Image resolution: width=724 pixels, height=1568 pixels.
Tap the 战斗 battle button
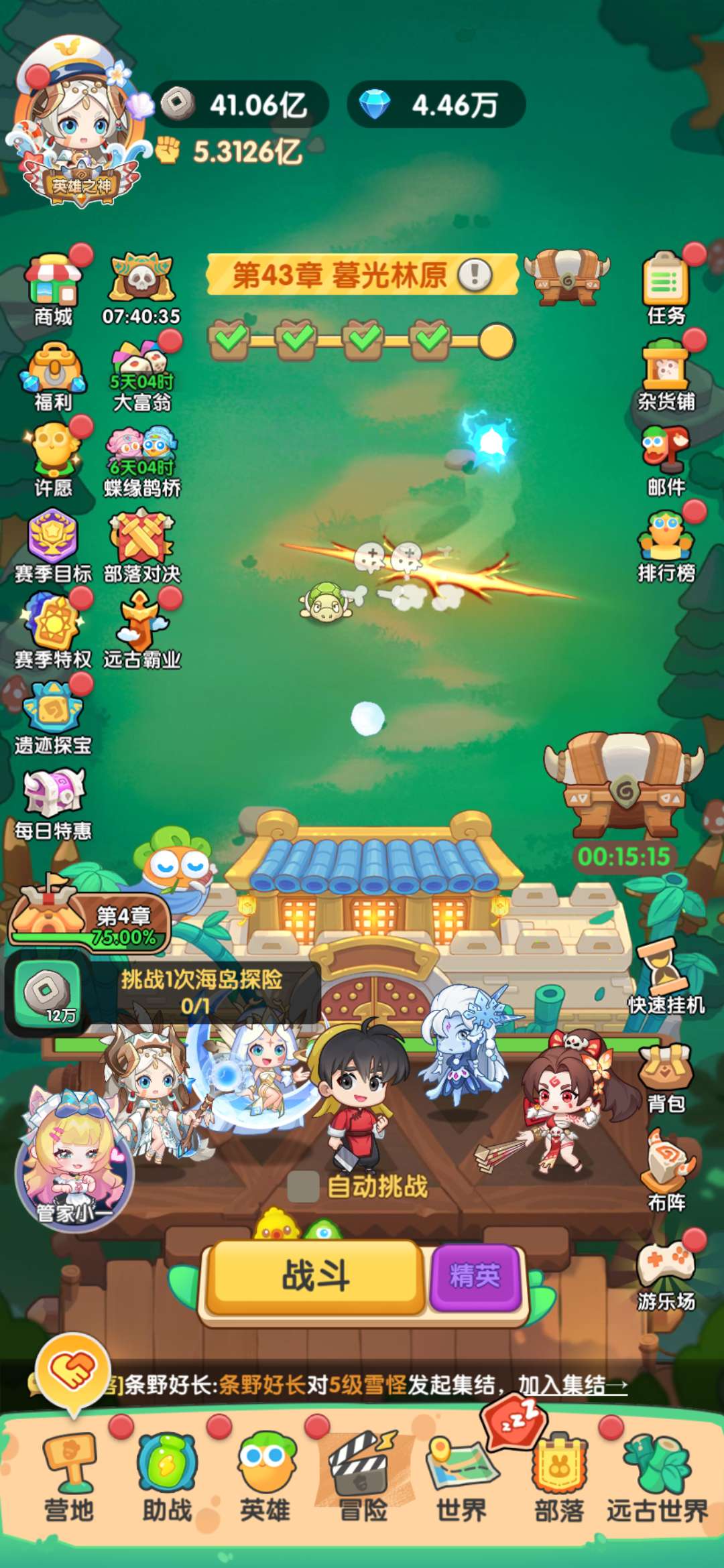point(315,1276)
